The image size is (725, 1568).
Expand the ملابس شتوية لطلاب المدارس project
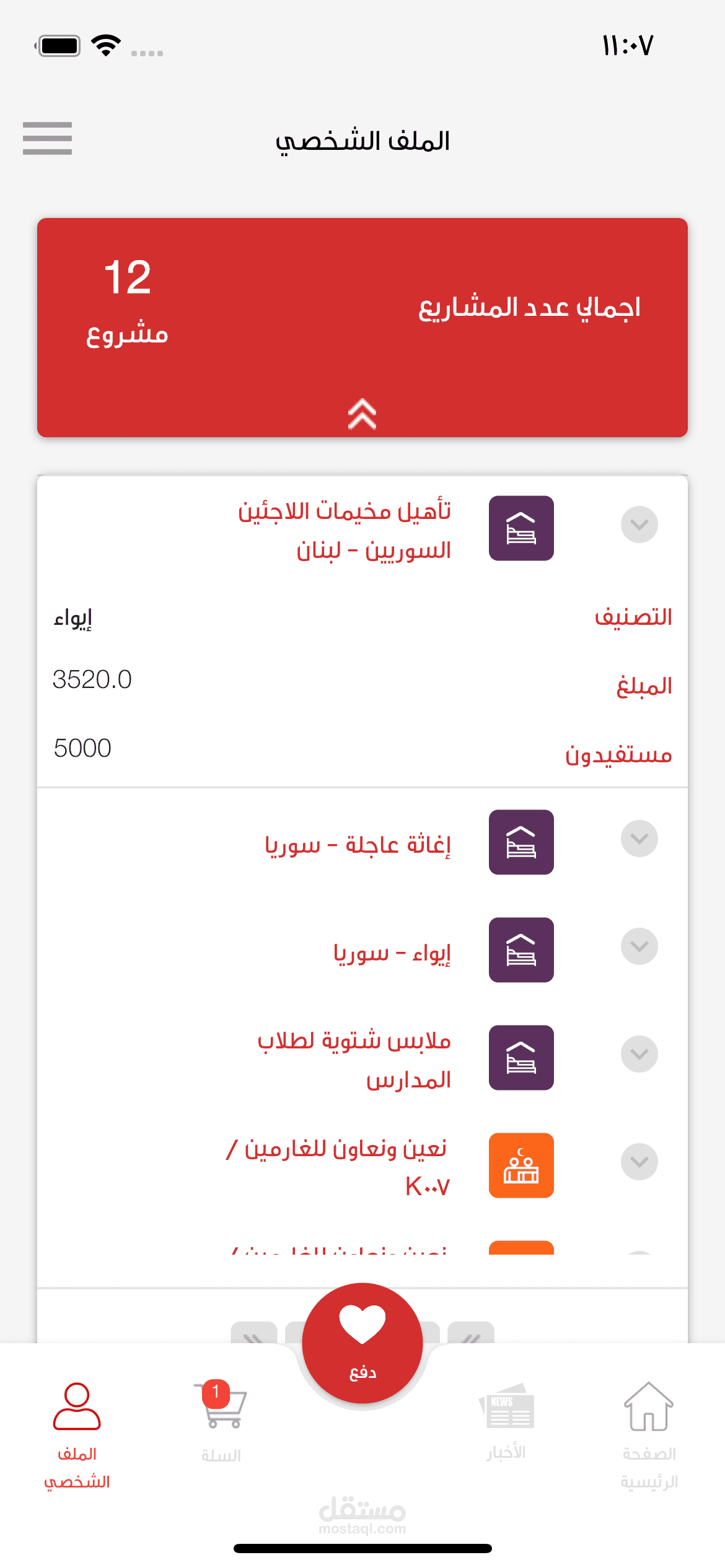click(x=639, y=1054)
